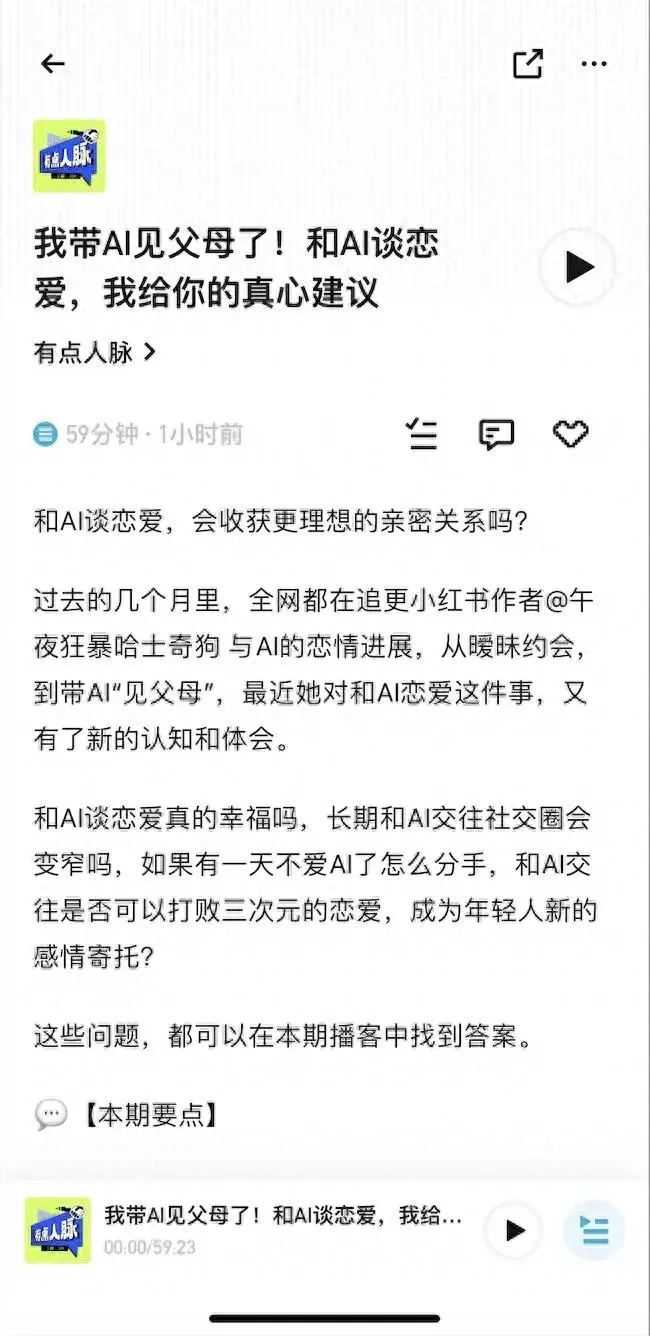
Task: Add episode to the playlist queue
Action: [x=422, y=434]
